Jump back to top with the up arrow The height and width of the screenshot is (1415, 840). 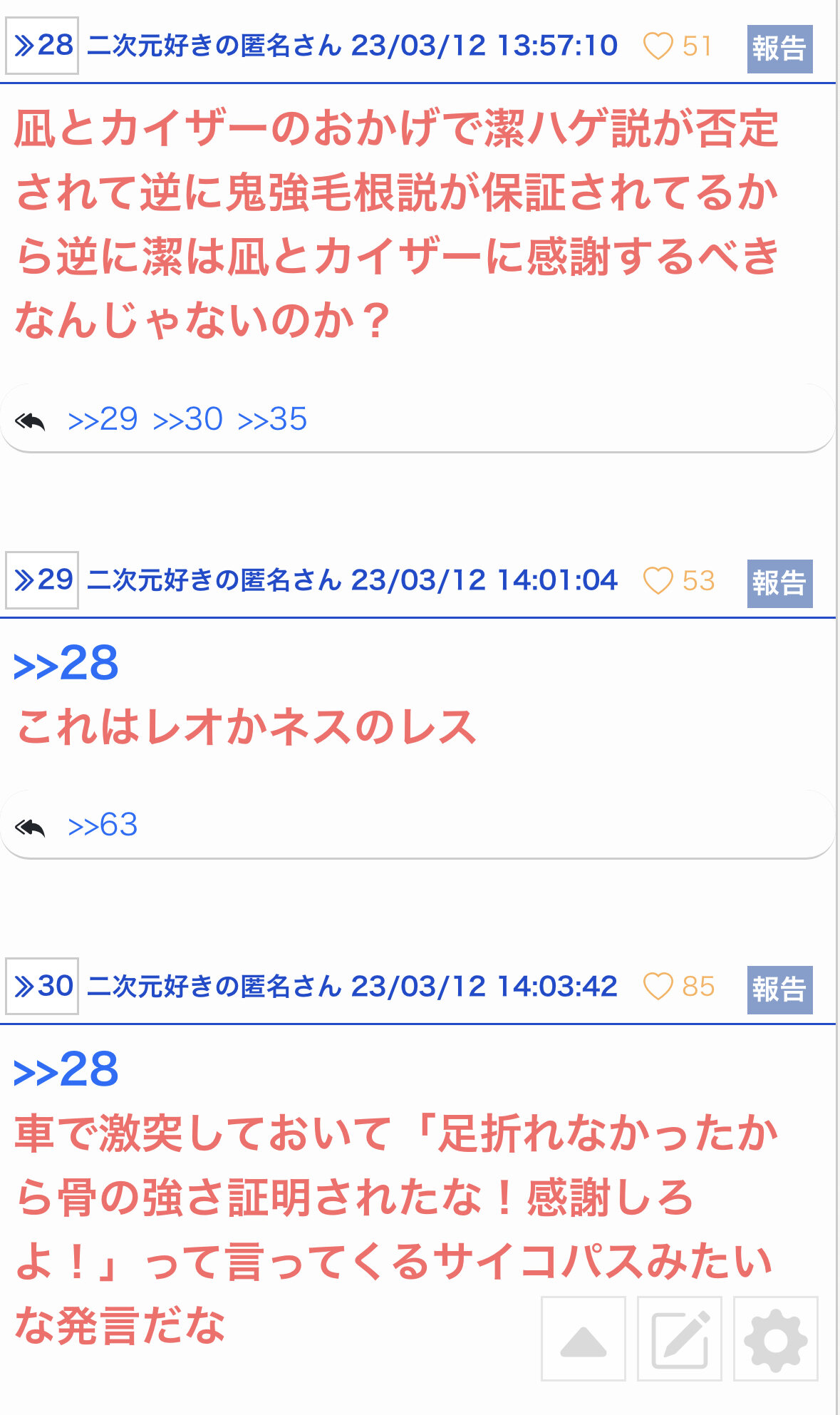(x=584, y=1339)
